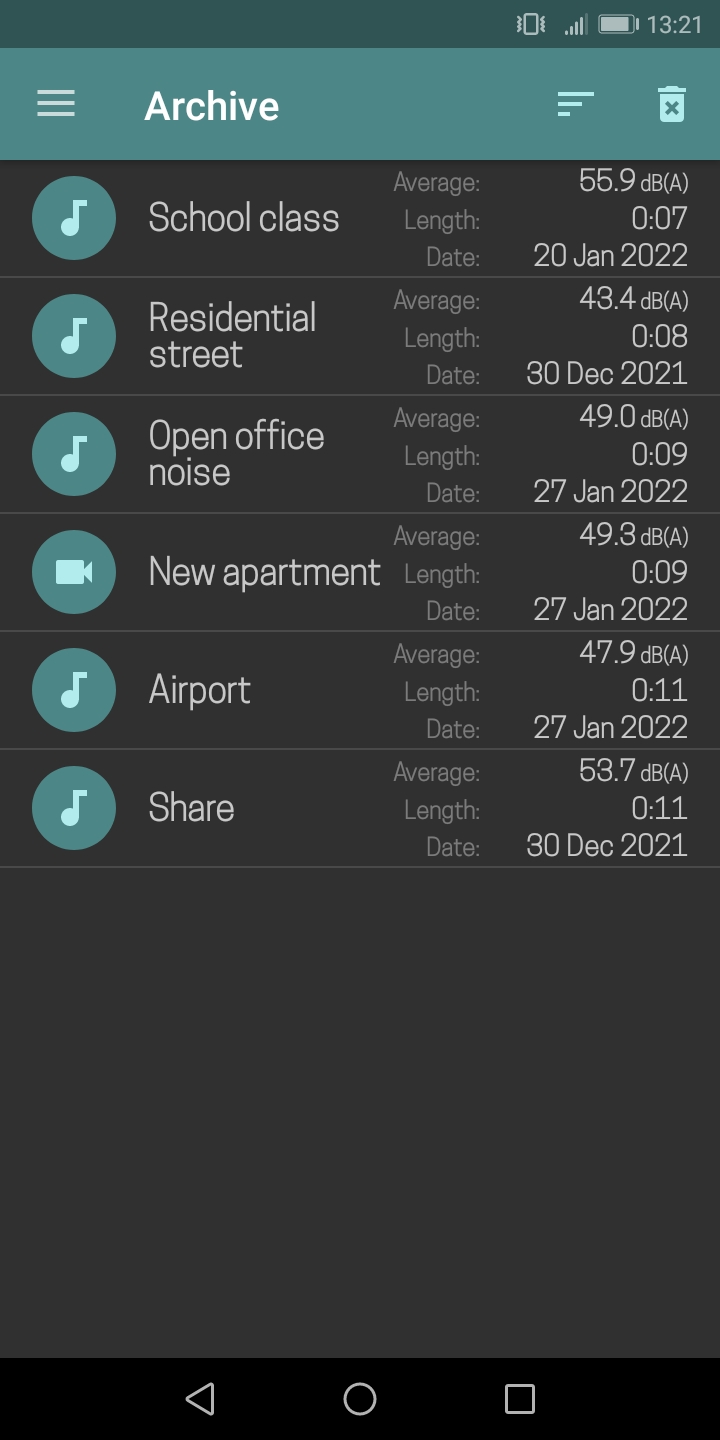View the New apartment video recording
720x1440 pixels.
(x=264, y=572)
